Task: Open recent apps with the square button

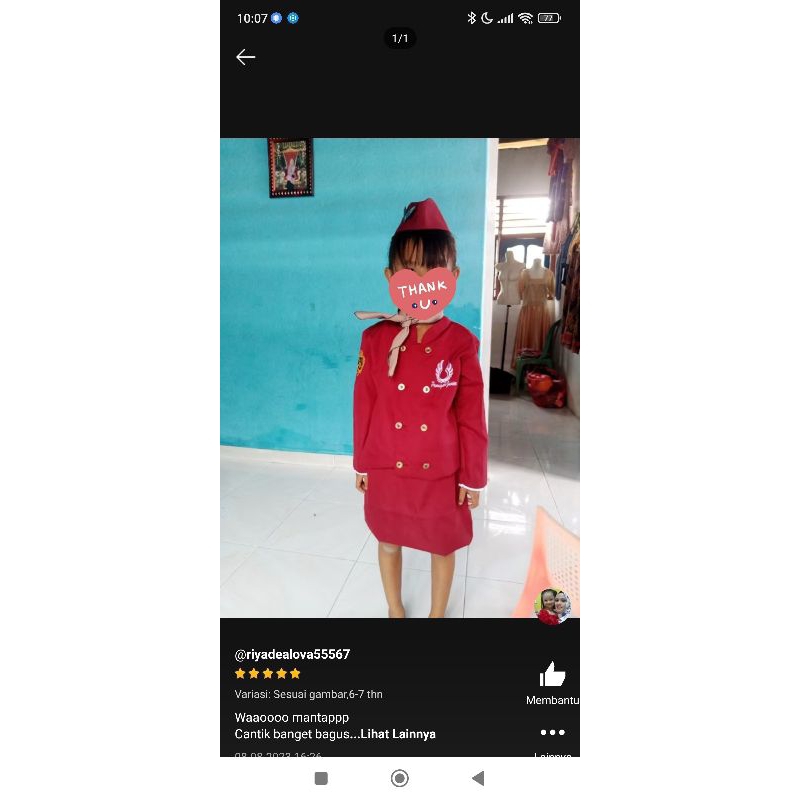Action: [x=321, y=778]
